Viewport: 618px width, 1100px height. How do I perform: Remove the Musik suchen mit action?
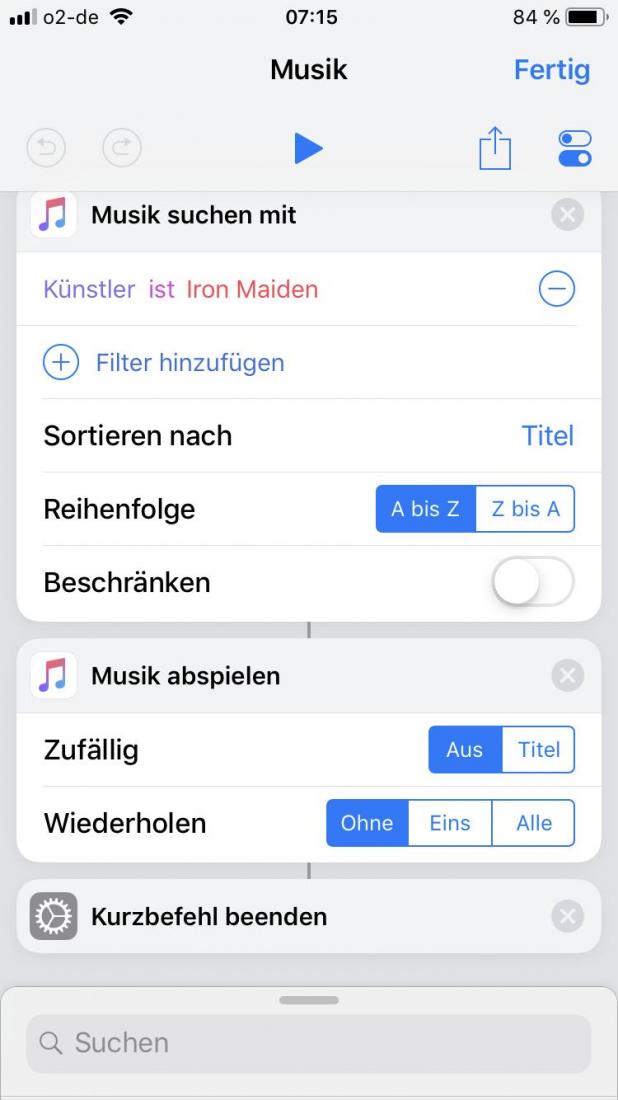[x=567, y=215]
